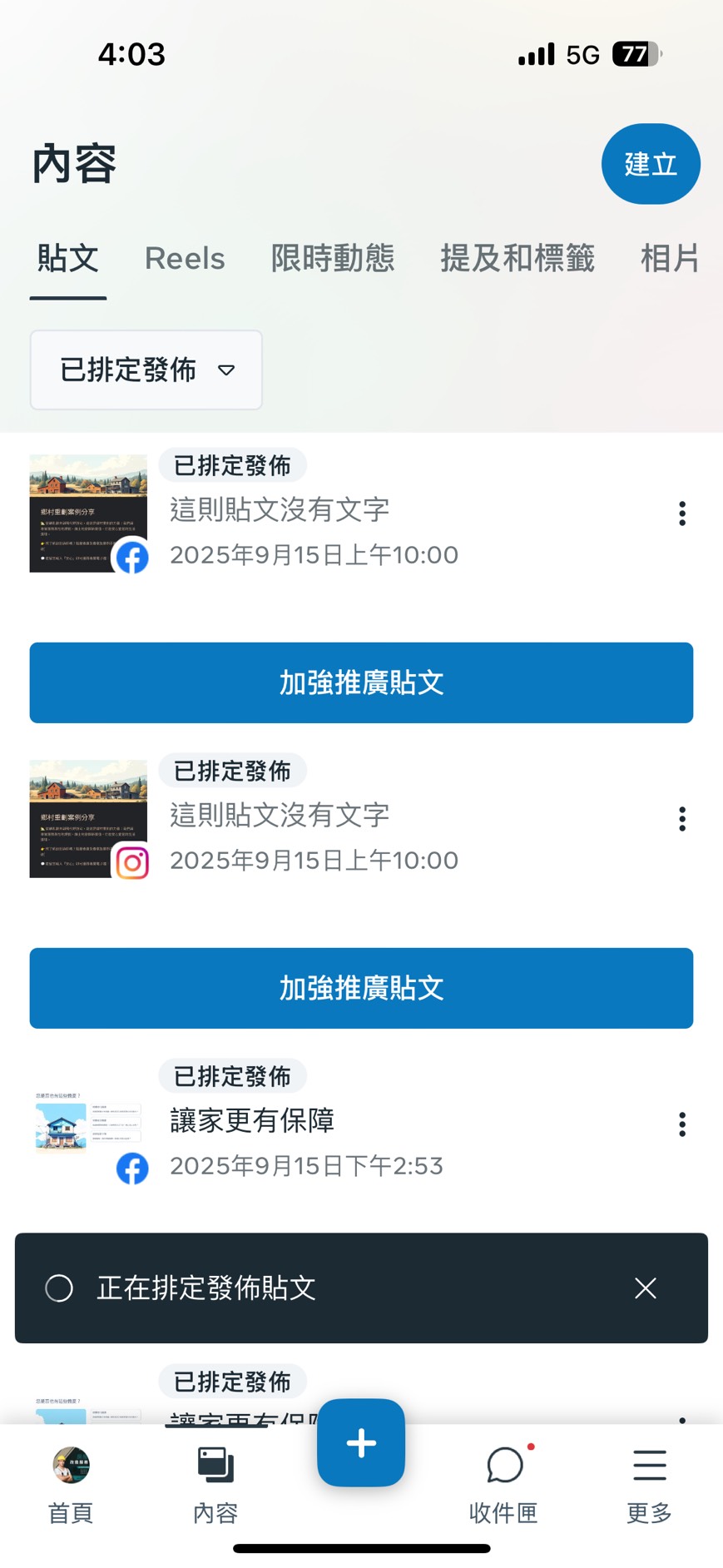The height and width of the screenshot is (1568, 723).
Task: Switch to the 相片 tab
Action: [x=669, y=259]
